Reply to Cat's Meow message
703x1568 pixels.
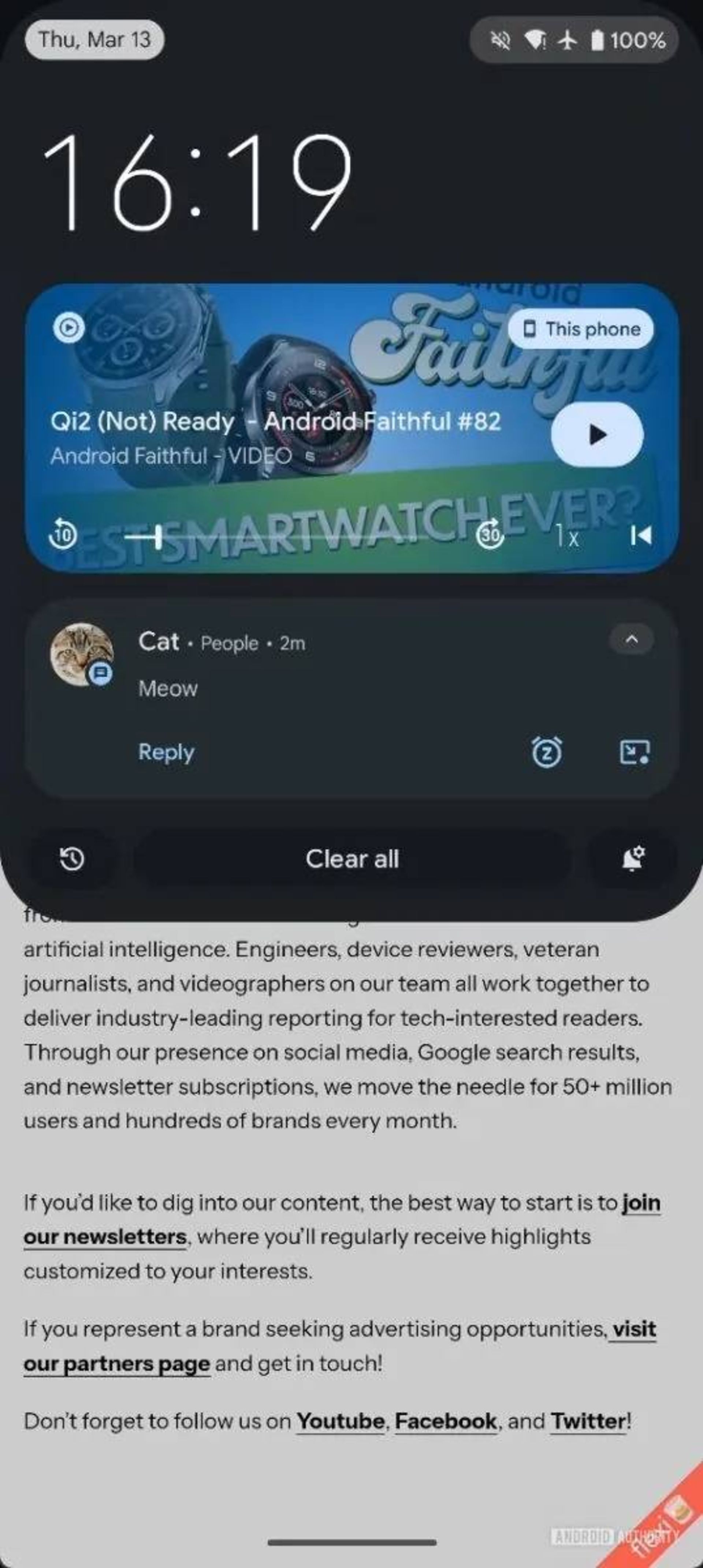point(165,752)
